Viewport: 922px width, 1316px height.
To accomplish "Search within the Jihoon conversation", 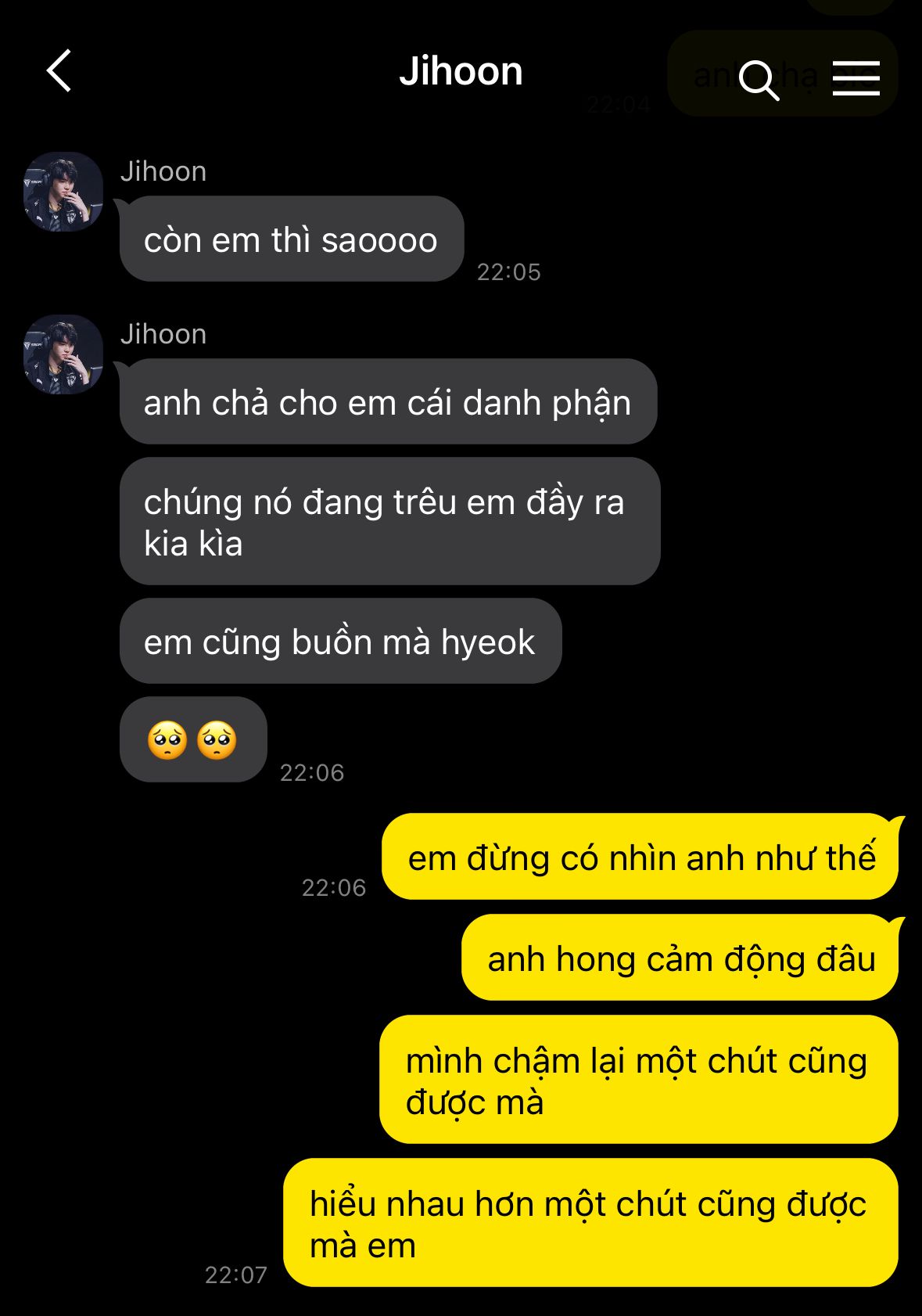I will (759, 80).
